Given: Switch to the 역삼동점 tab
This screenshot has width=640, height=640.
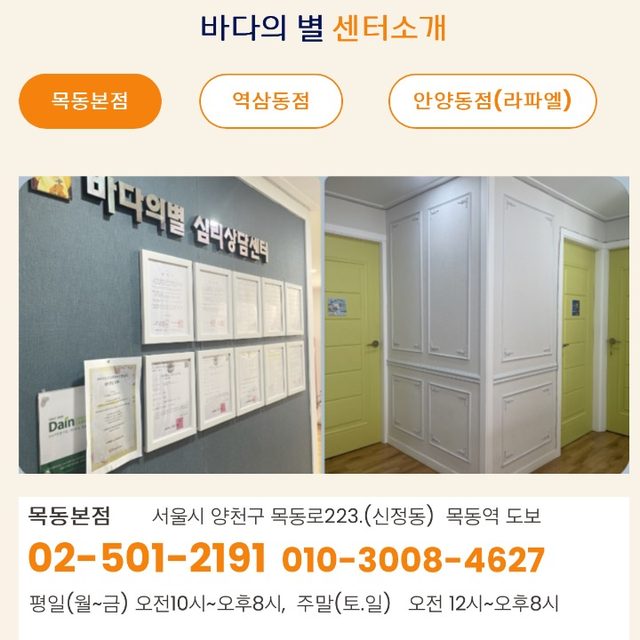Looking at the screenshot, I should click(x=271, y=101).
